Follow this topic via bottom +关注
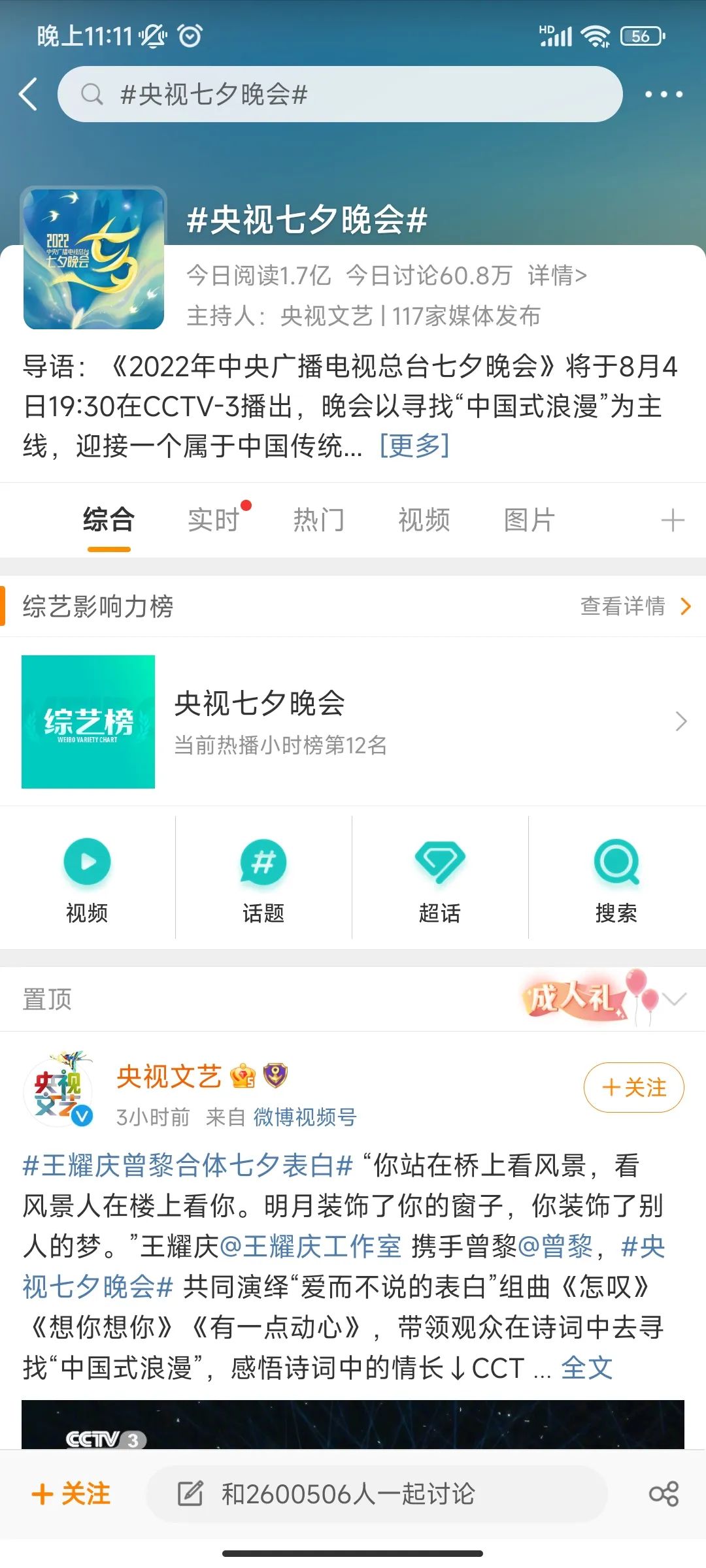The height and width of the screenshot is (1568, 706). pos(71,1494)
